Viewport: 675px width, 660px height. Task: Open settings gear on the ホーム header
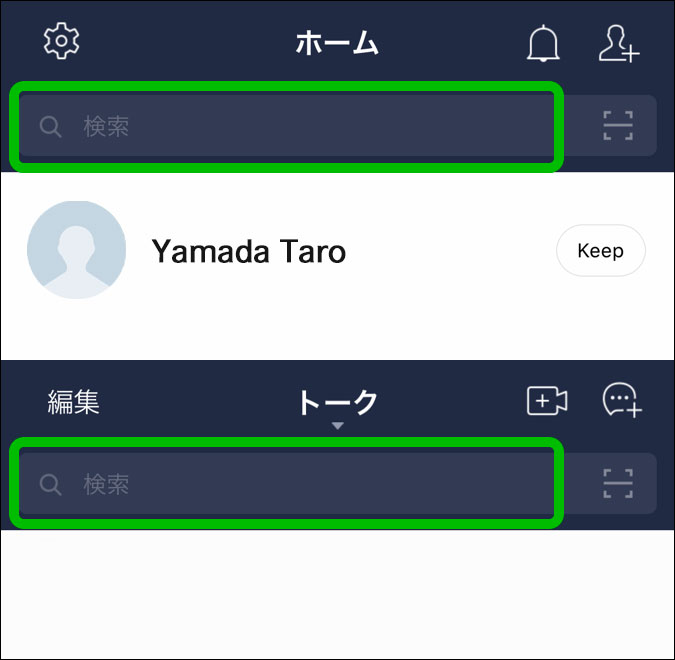coord(62,42)
